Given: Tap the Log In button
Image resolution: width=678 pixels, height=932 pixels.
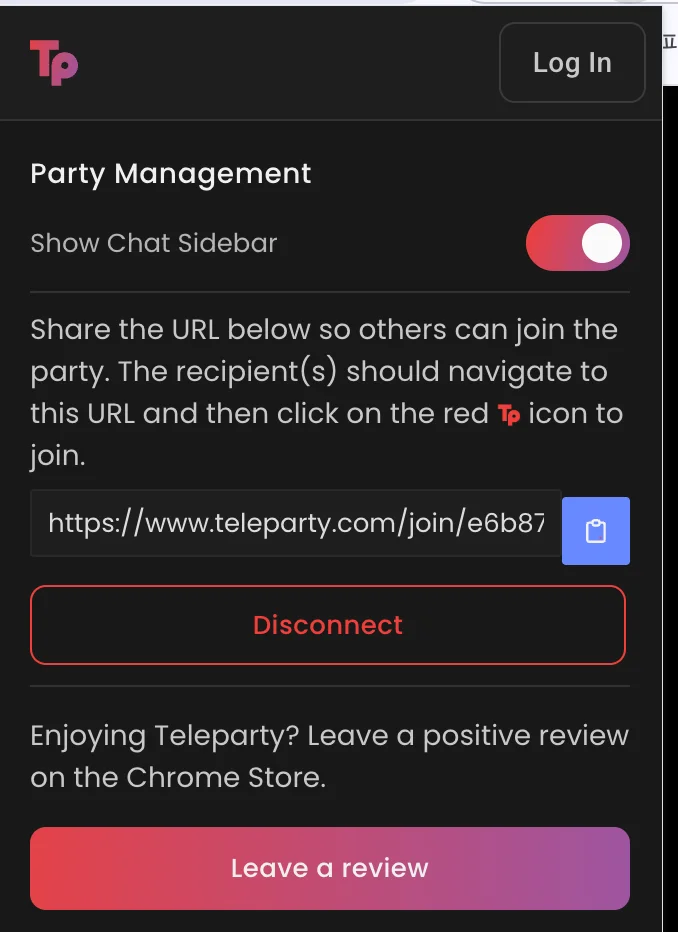Looking at the screenshot, I should point(572,63).
